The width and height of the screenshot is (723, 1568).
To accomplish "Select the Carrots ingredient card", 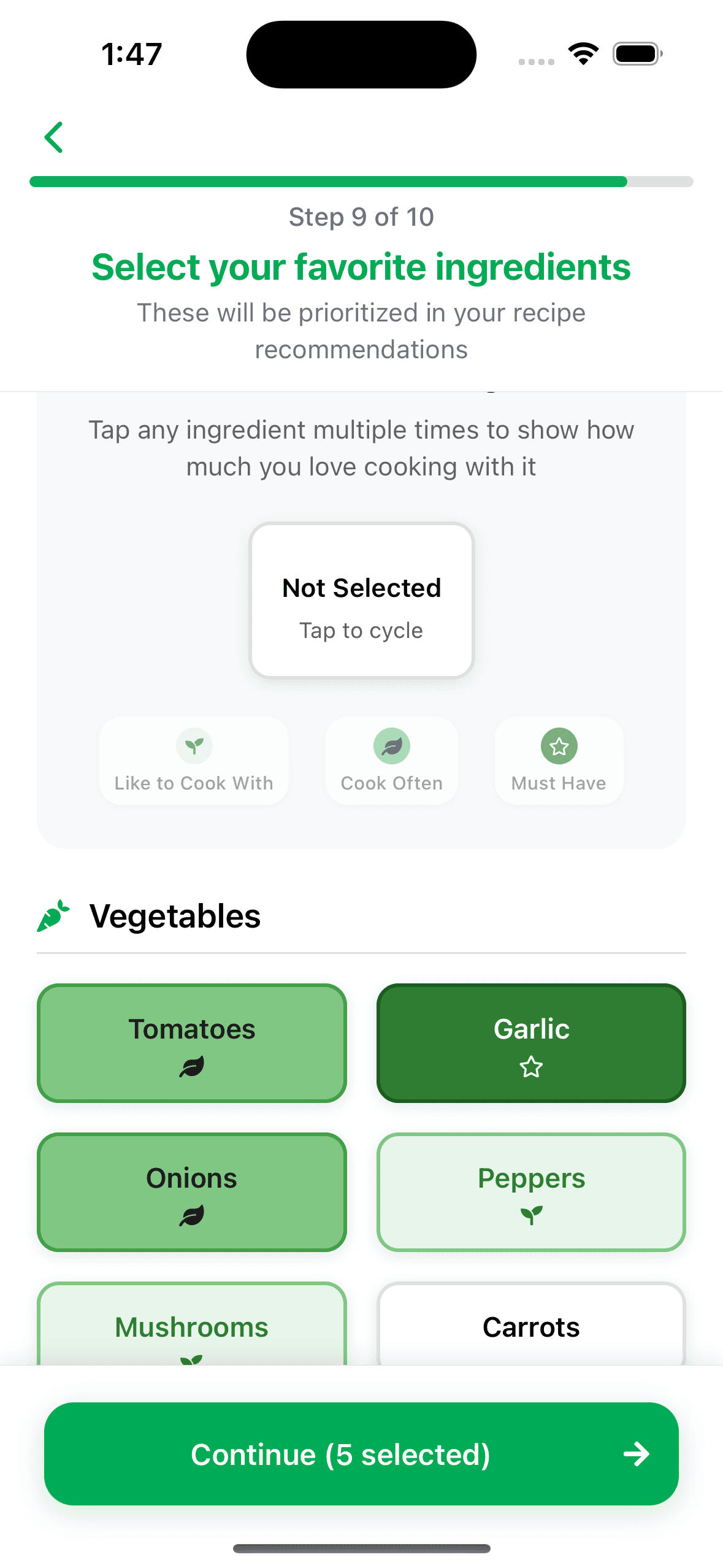I will point(530,1328).
